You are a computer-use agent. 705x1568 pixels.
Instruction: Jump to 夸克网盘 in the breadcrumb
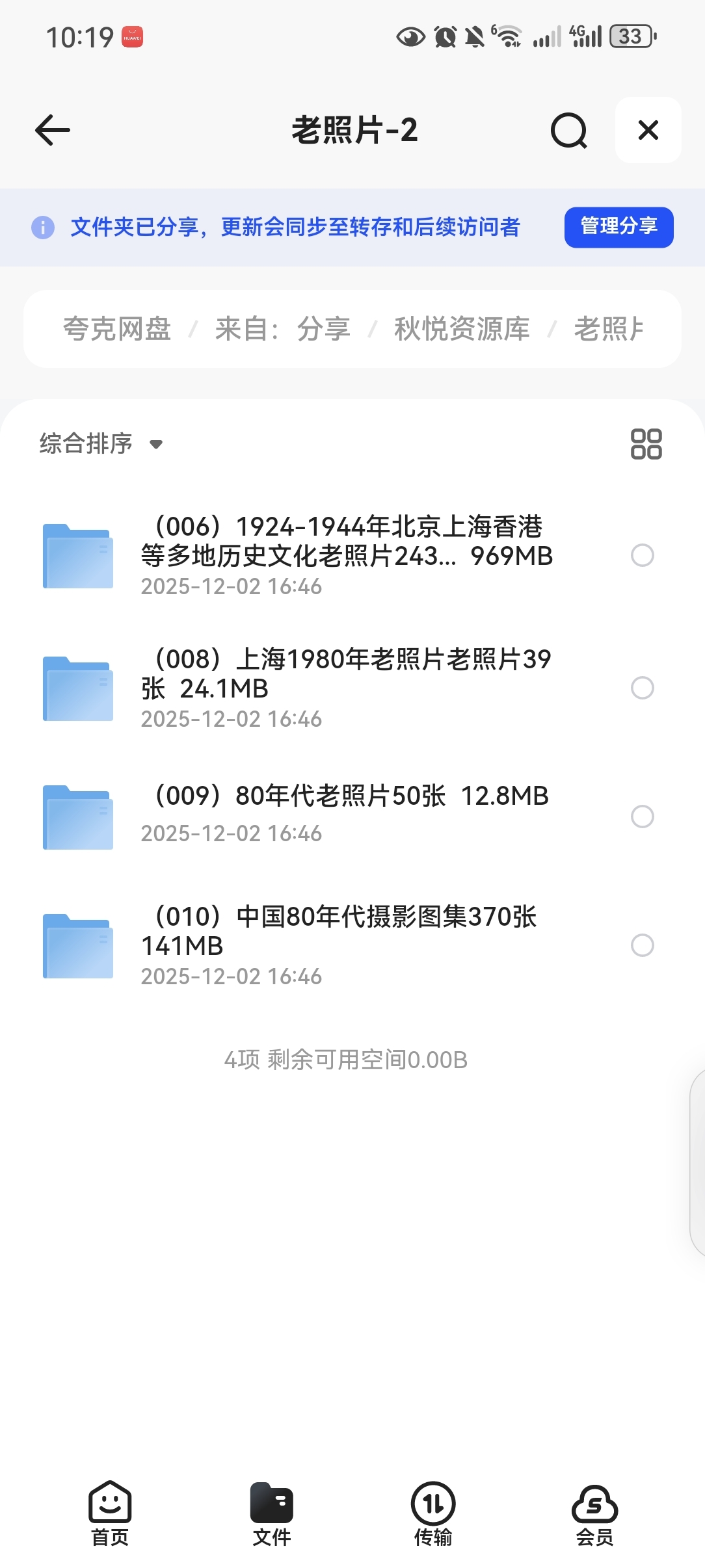(x=117, y=329)
